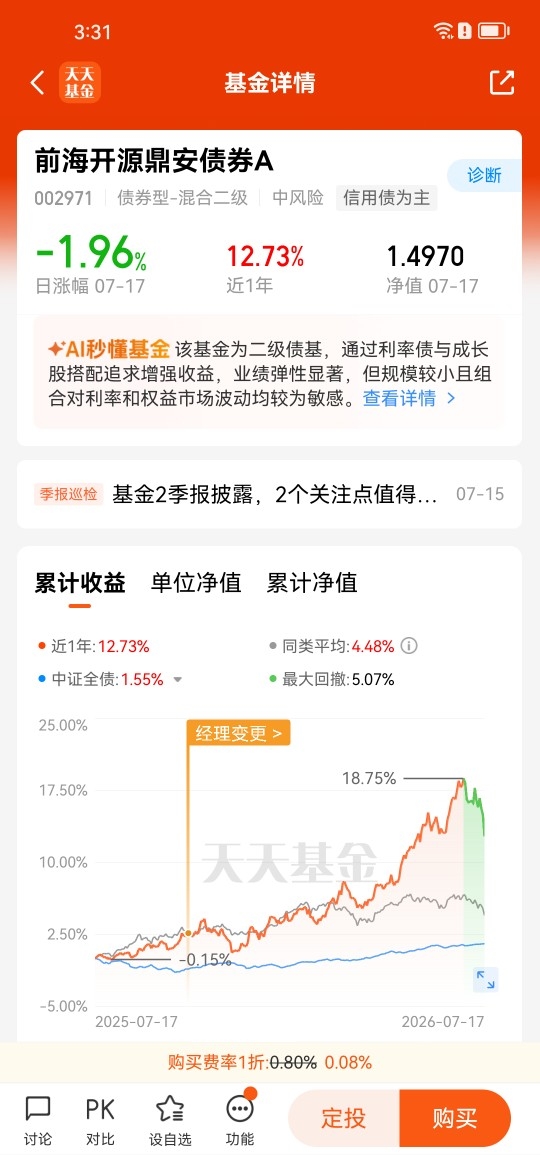The height and width of the screenshot is (1155, 540).
Task: Open the 诊断 fund diagnosis button
Action: pos(485,175)
